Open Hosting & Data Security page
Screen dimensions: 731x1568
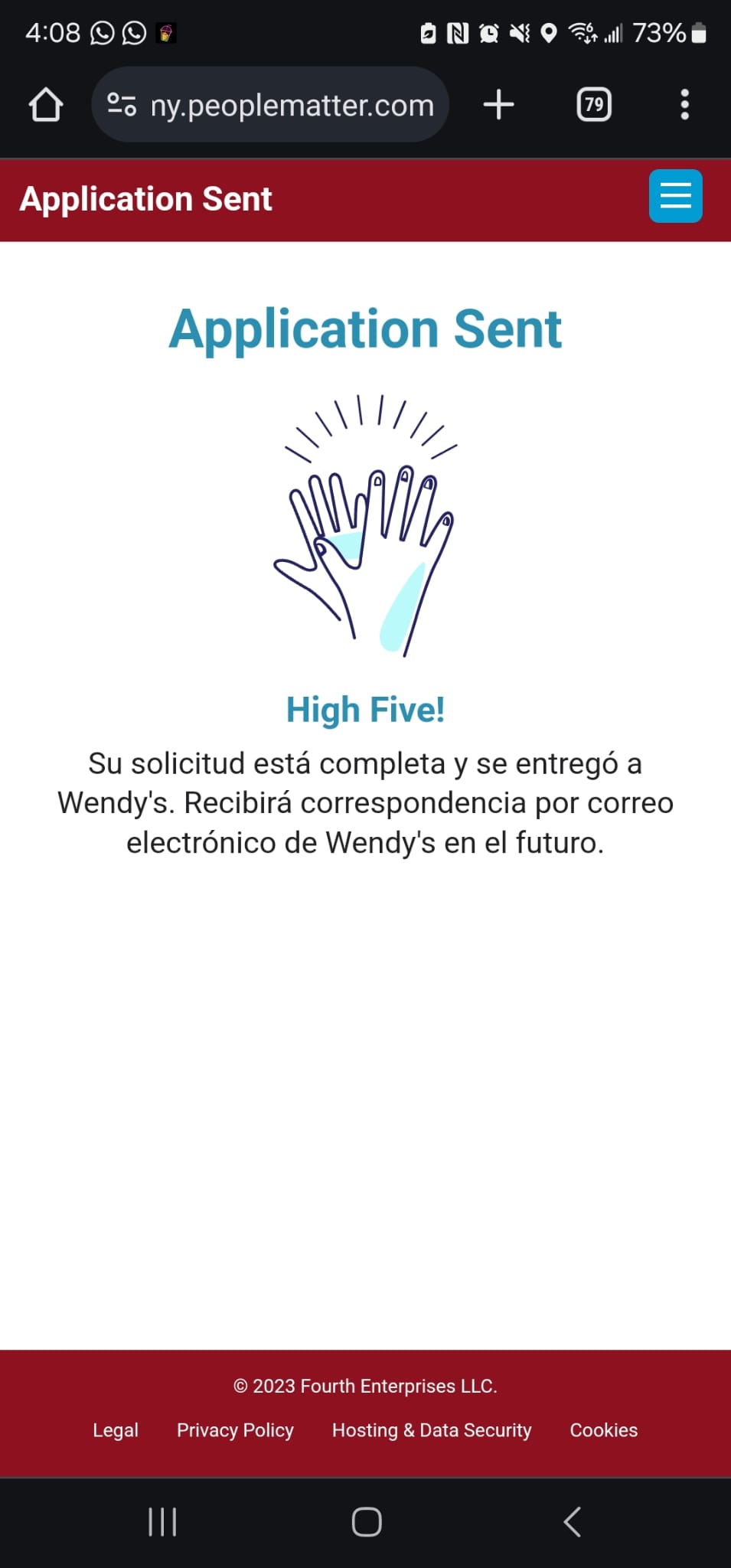pyautogui.click(x=432, y=1430)
